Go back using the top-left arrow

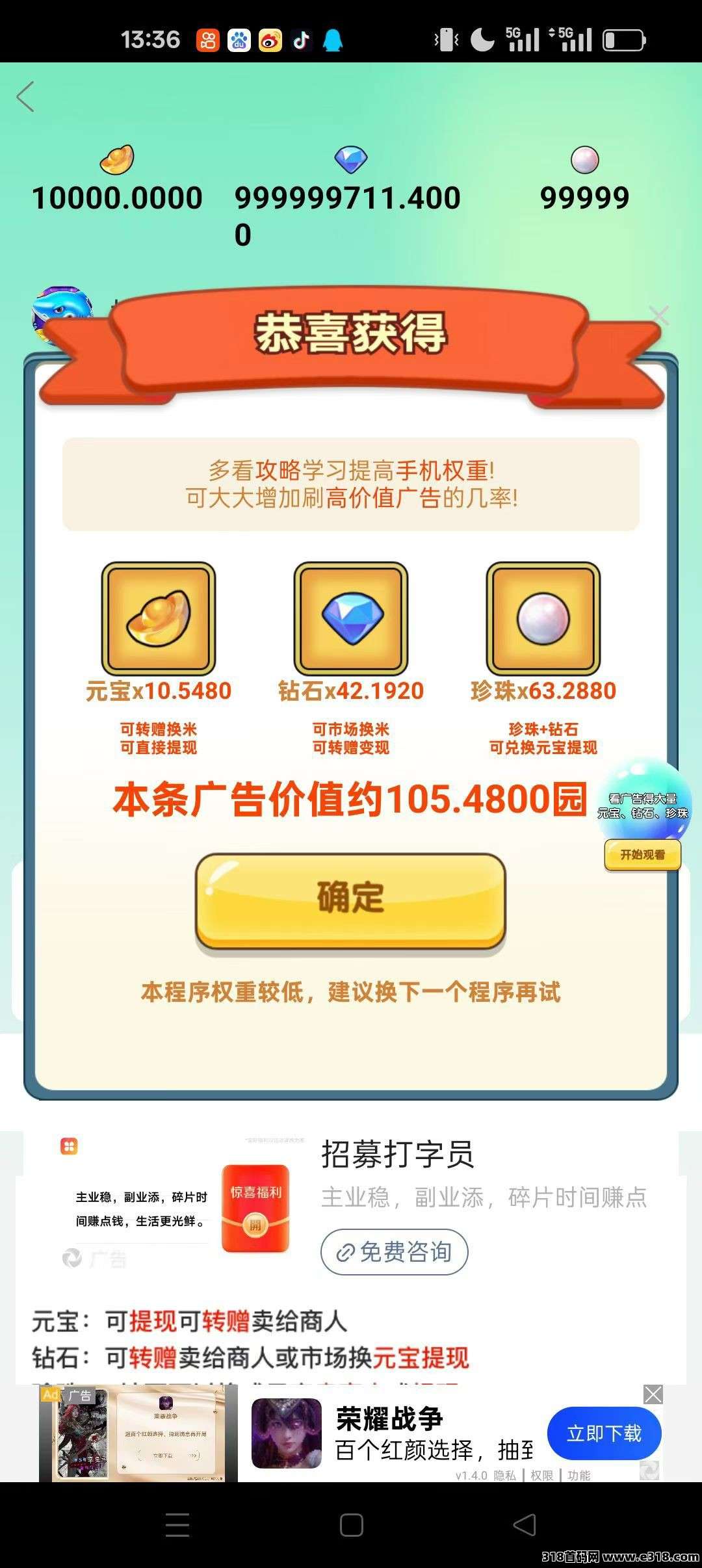[x=25, y=98]
